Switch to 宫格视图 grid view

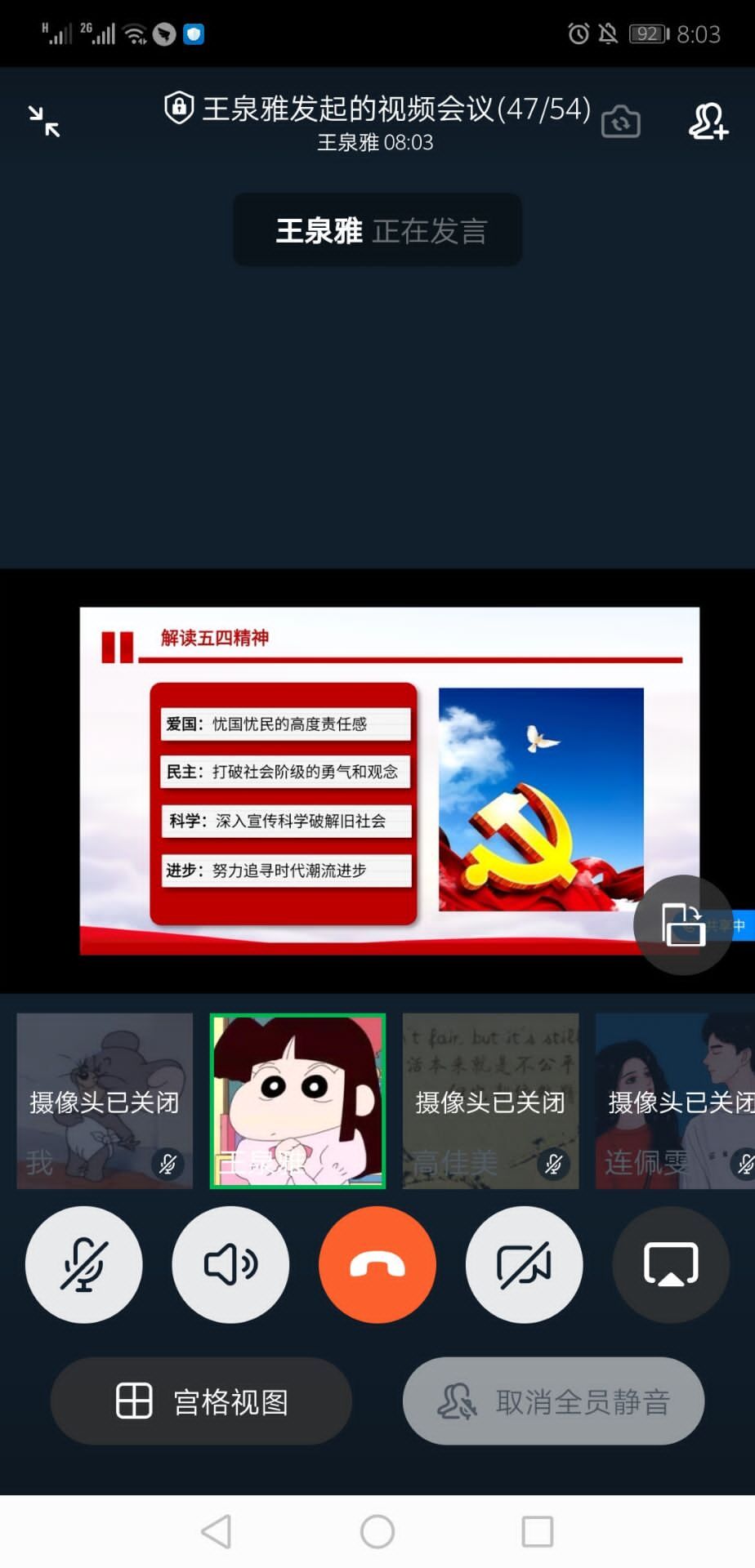coord(201,1401)
